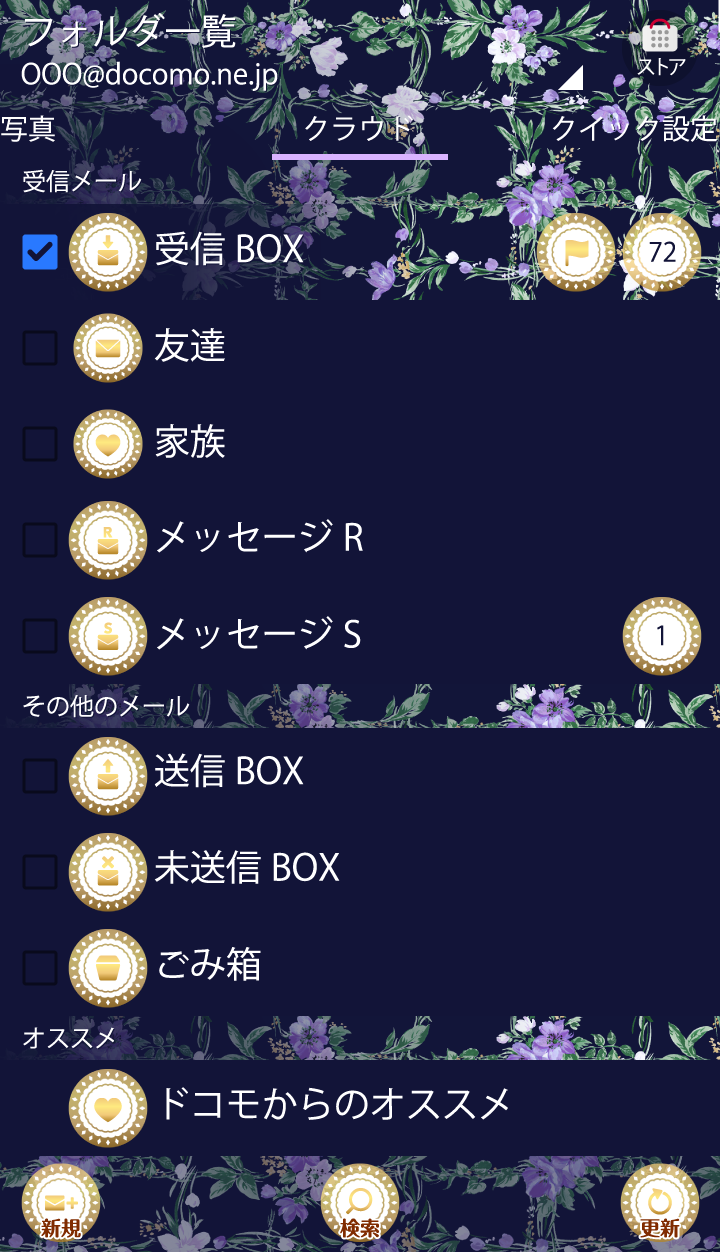Check the 友達 folder checkbox

click(40, 348)
